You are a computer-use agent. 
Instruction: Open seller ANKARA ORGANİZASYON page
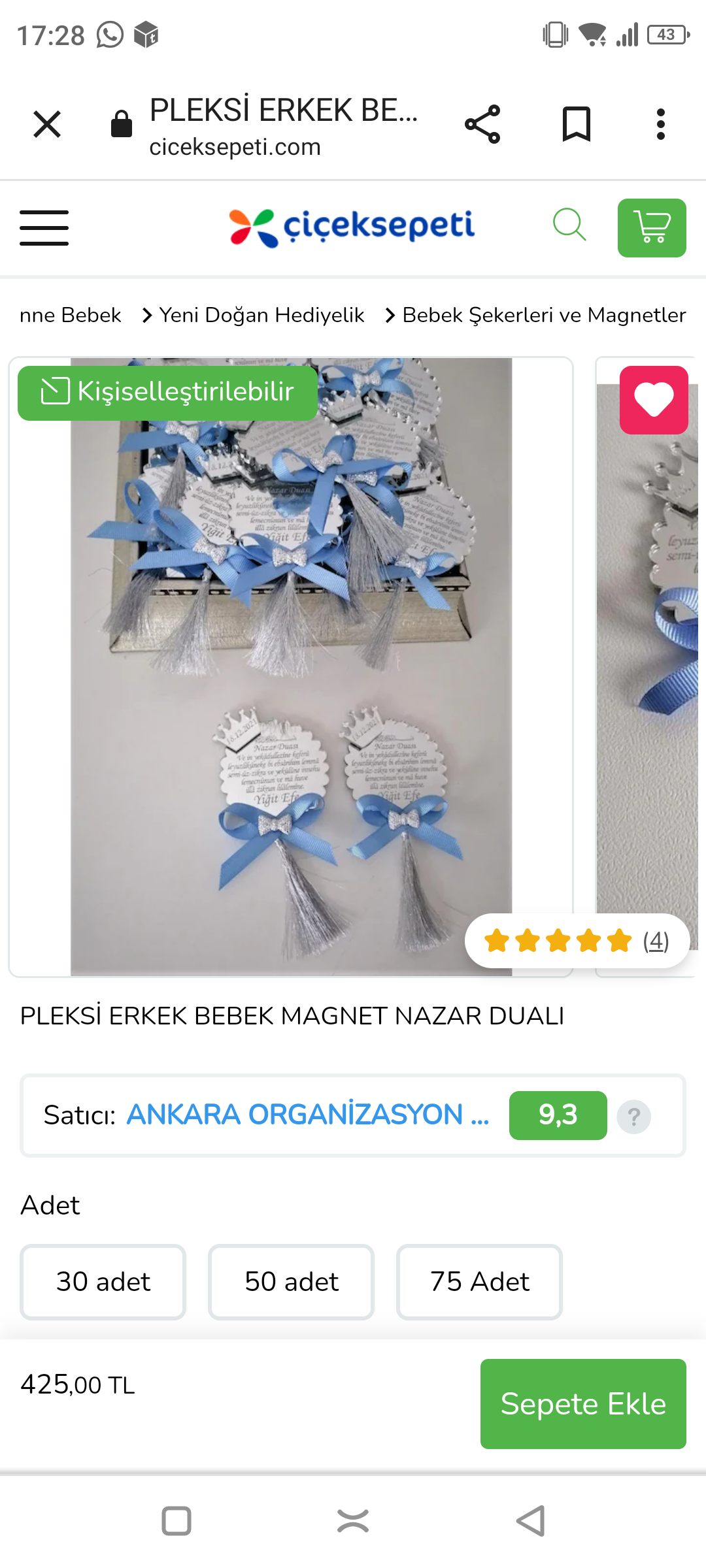(x=307, y=1115)
